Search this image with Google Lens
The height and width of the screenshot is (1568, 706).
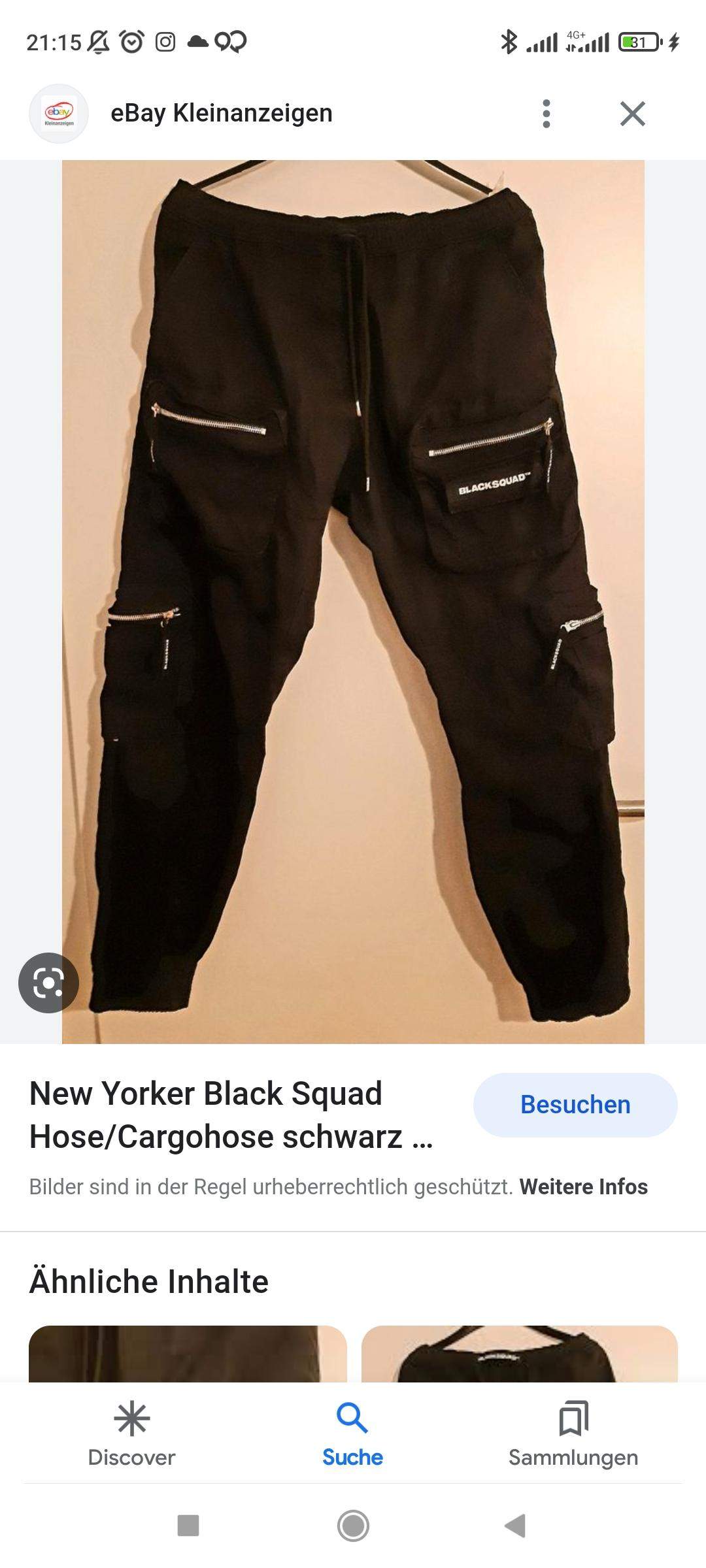48,983
